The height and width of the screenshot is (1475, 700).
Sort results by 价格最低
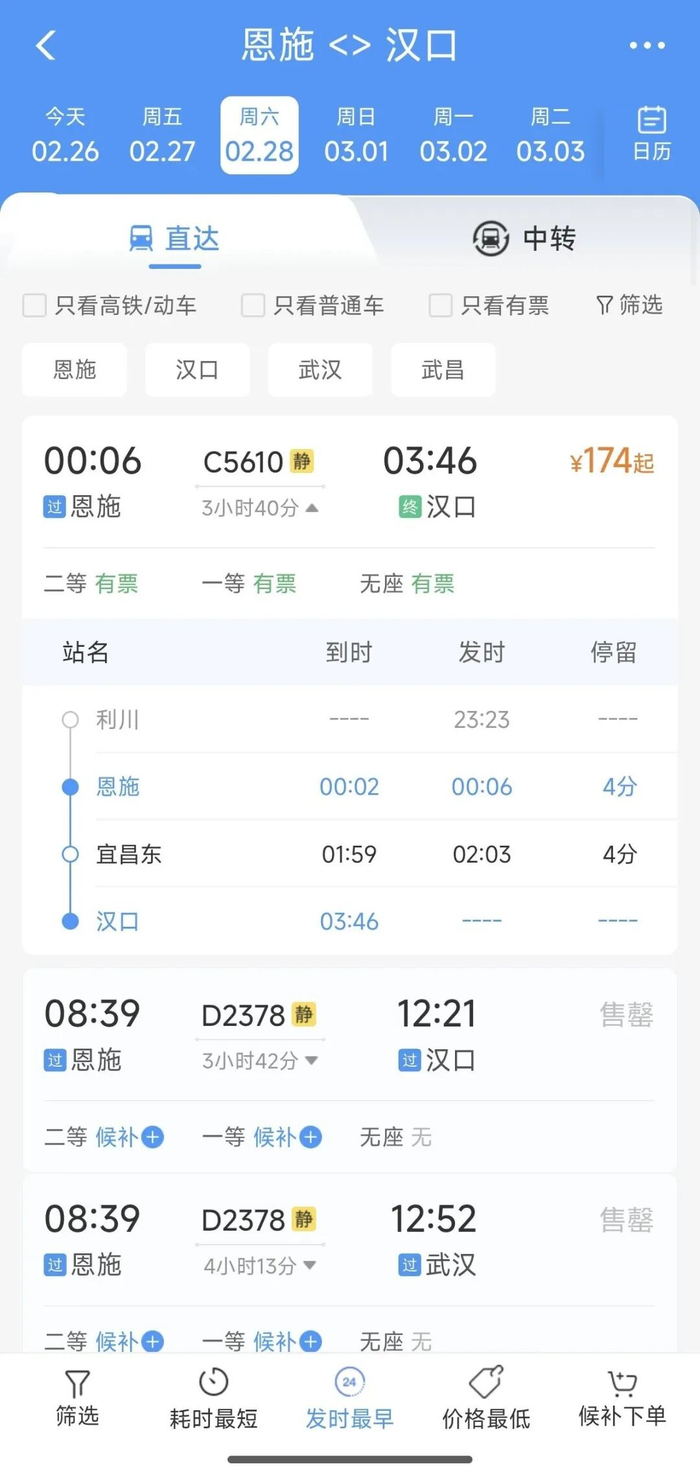(486, 1398)
